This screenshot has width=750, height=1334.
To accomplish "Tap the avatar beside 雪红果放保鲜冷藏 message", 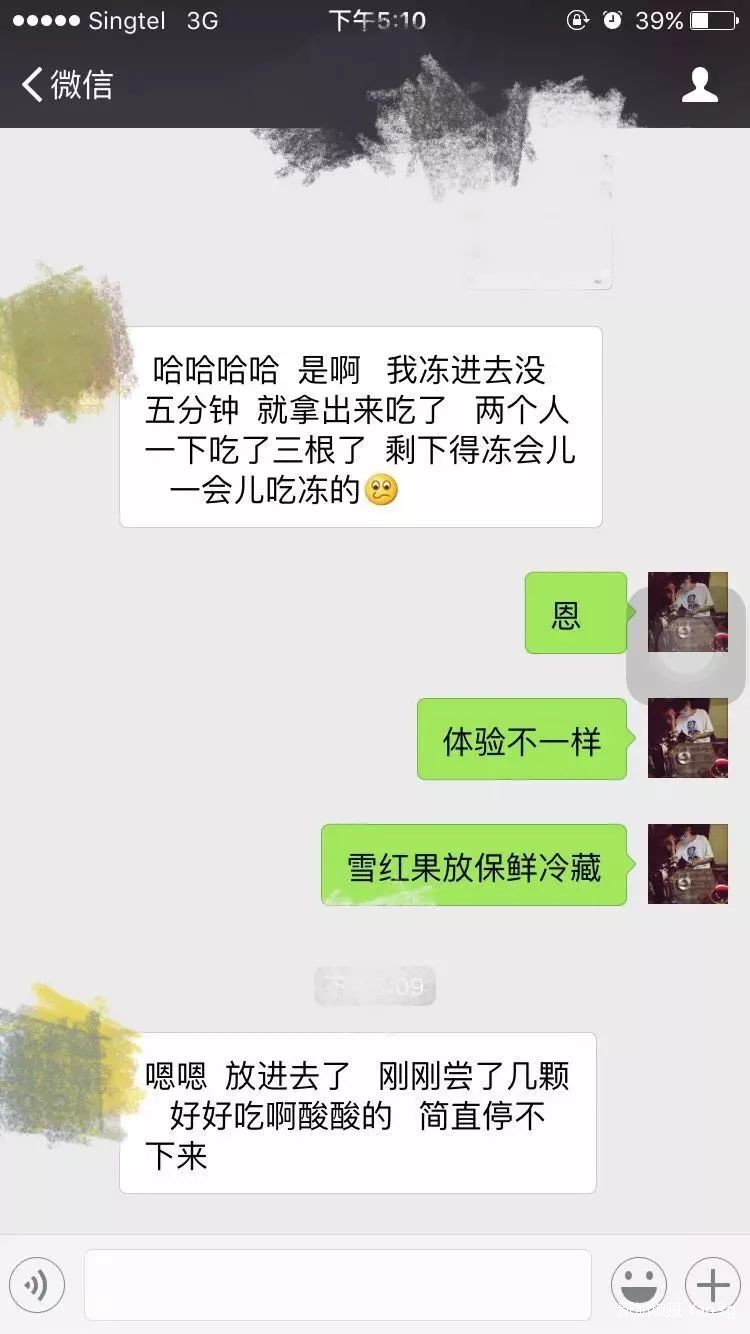I will point(687,864).
